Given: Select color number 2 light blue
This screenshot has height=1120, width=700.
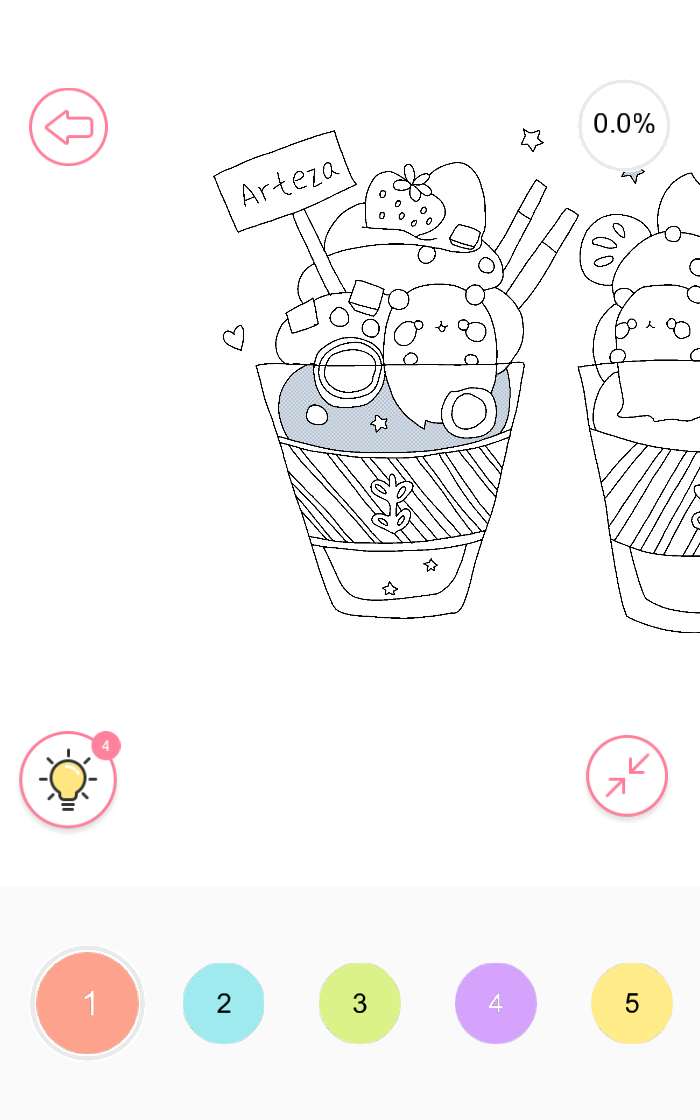Looking at the screenshot, I should click(223, 1003).
